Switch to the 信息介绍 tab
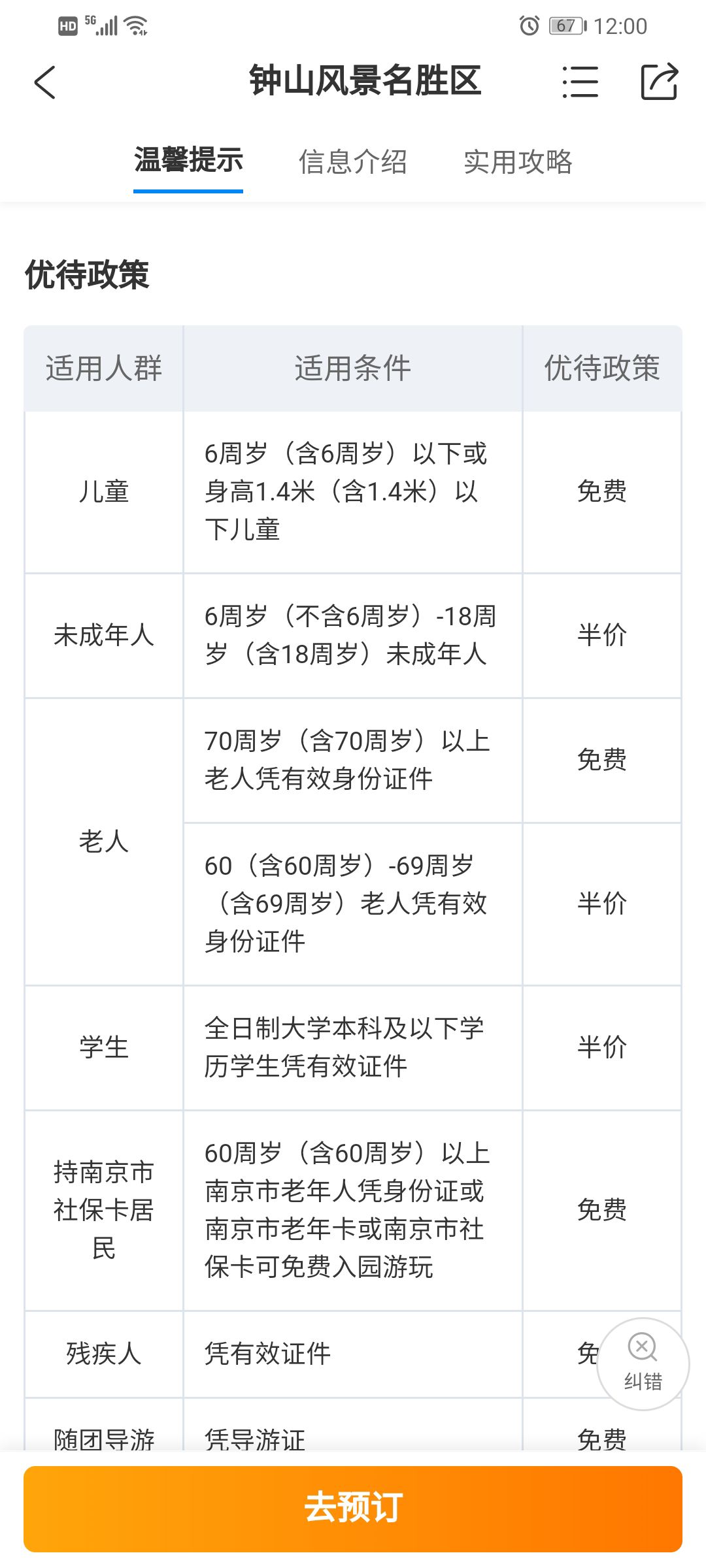 click(353, 161)
